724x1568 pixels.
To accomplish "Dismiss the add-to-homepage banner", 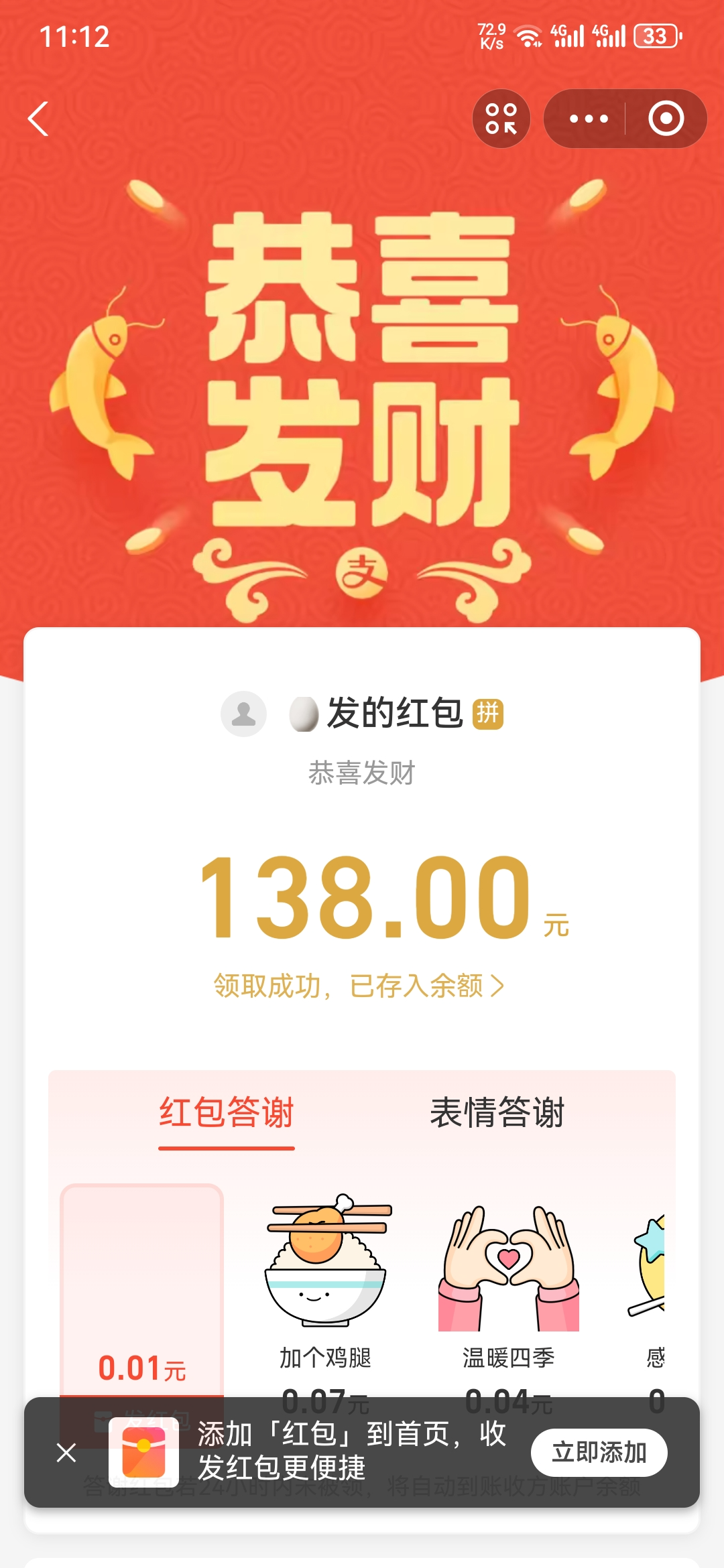I will pyautogui.click(x=66, y=1453).
